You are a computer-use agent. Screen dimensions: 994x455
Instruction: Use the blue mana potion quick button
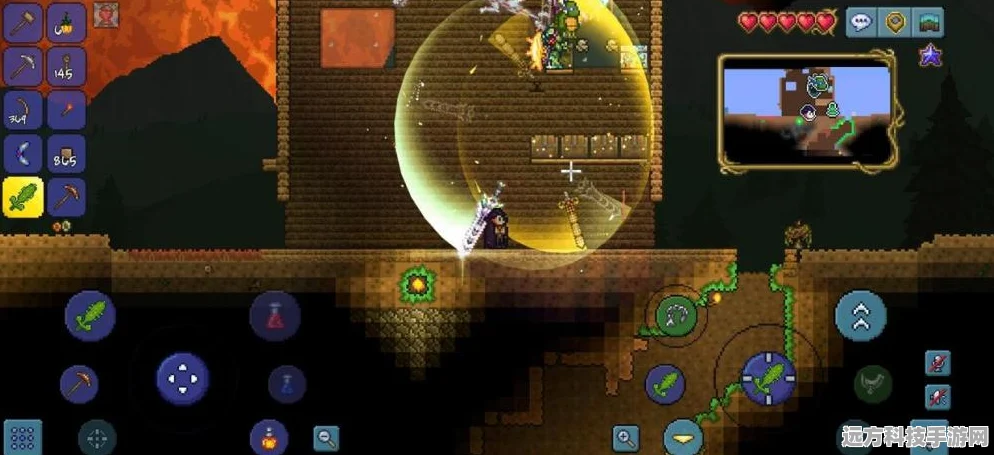(x=287, y=383)
